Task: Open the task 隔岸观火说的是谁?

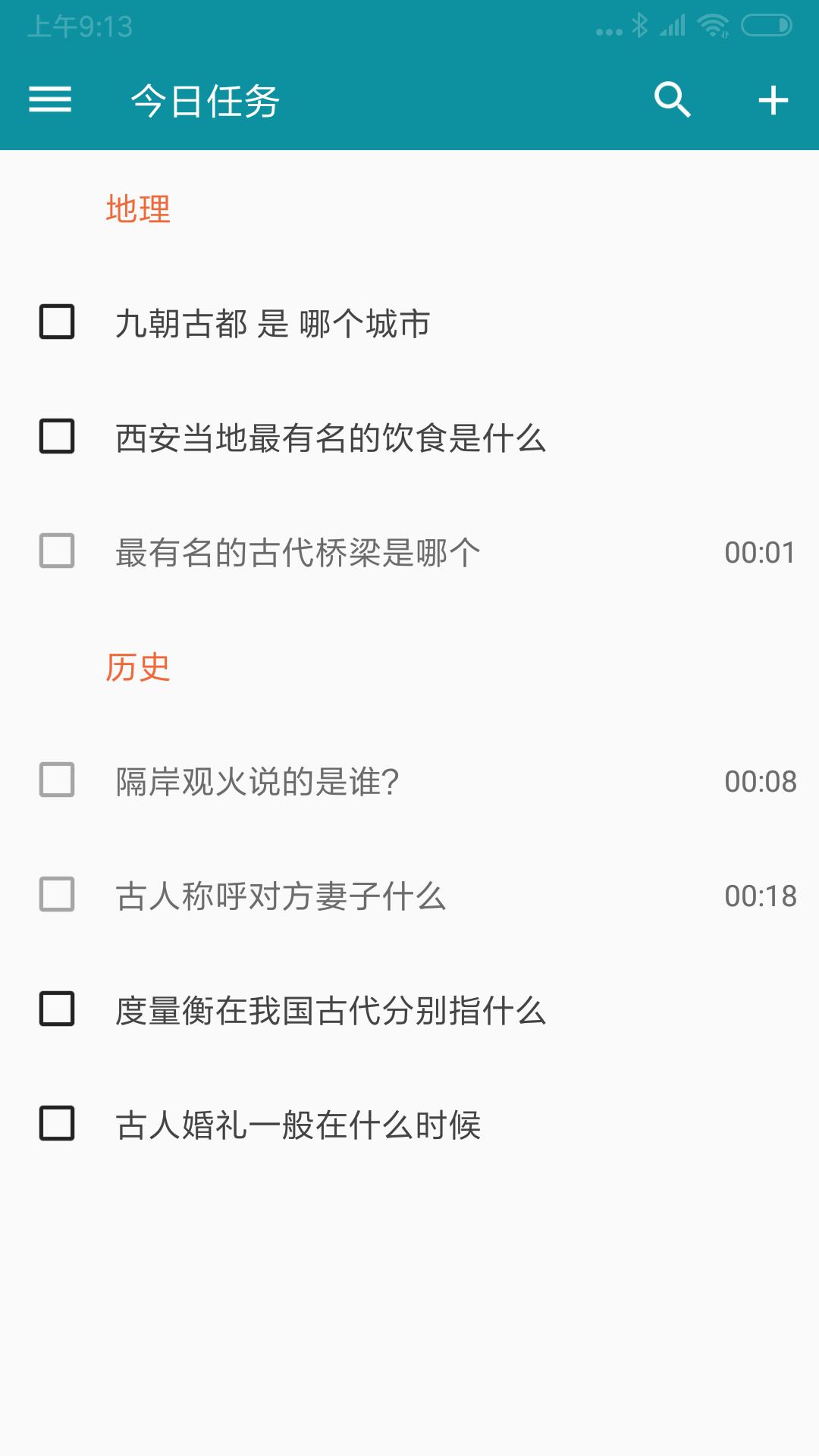Action: (x=303, y=781)
